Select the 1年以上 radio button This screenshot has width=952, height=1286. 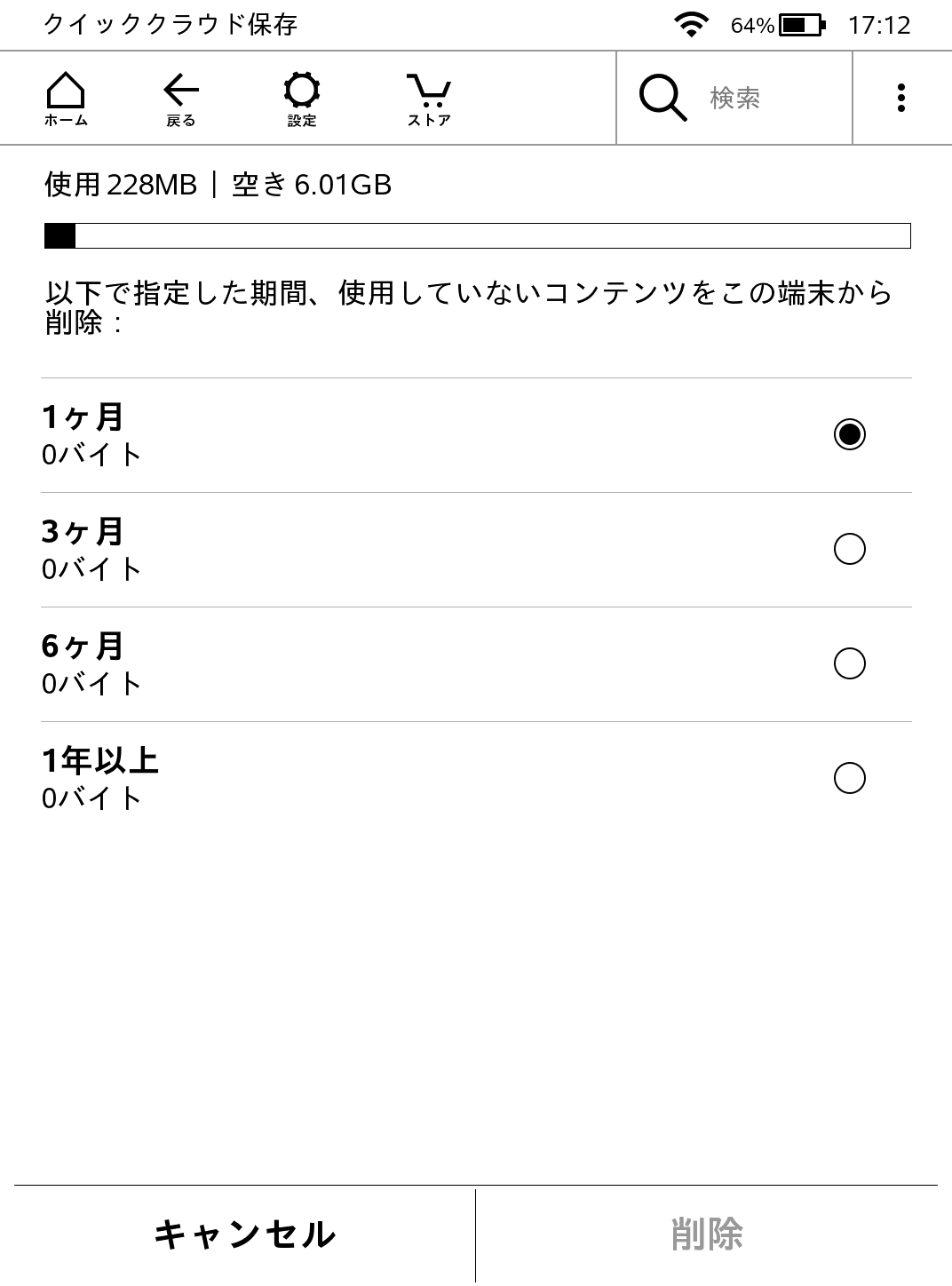(850, 778)
